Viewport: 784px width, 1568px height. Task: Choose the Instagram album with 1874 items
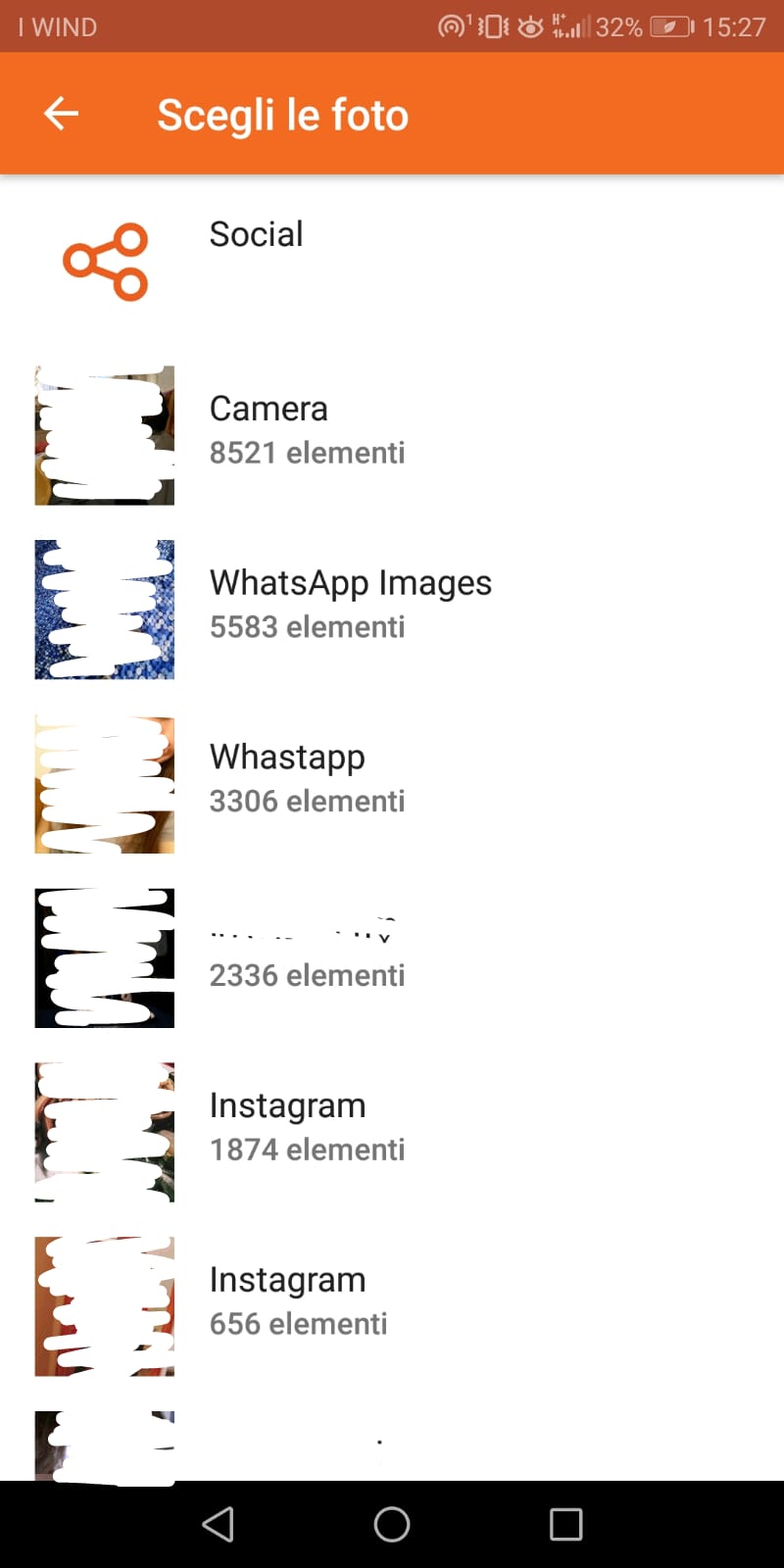pyautogui.click(x=392, y=1132)
